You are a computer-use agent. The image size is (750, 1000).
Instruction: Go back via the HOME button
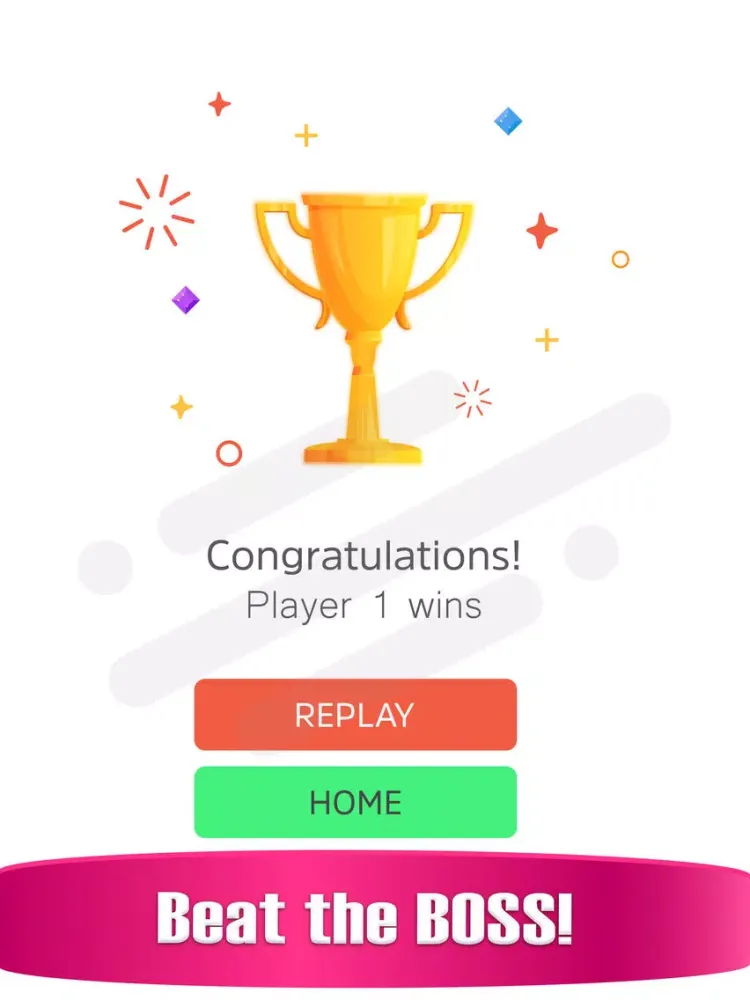pos(355,802)
